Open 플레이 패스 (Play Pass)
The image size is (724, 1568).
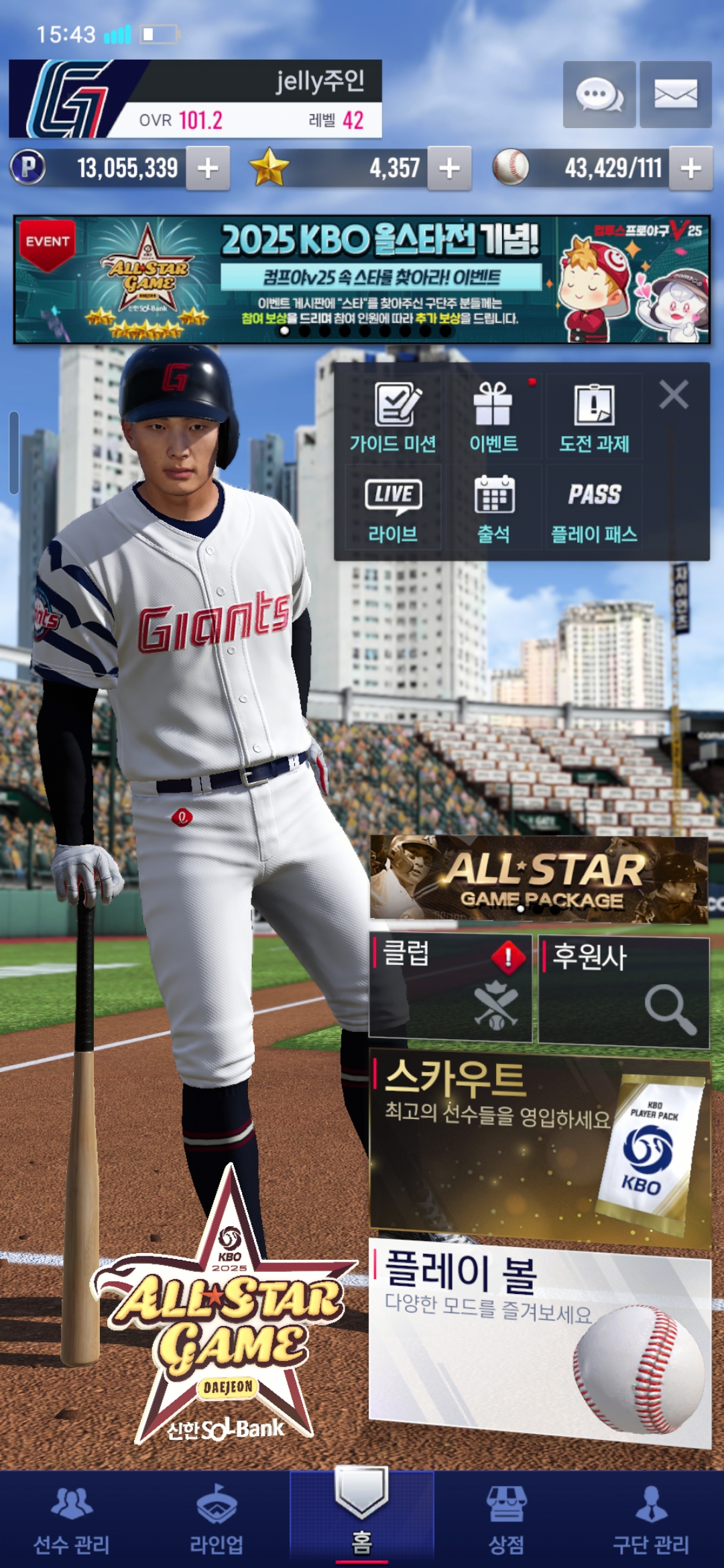click(594, 509)
